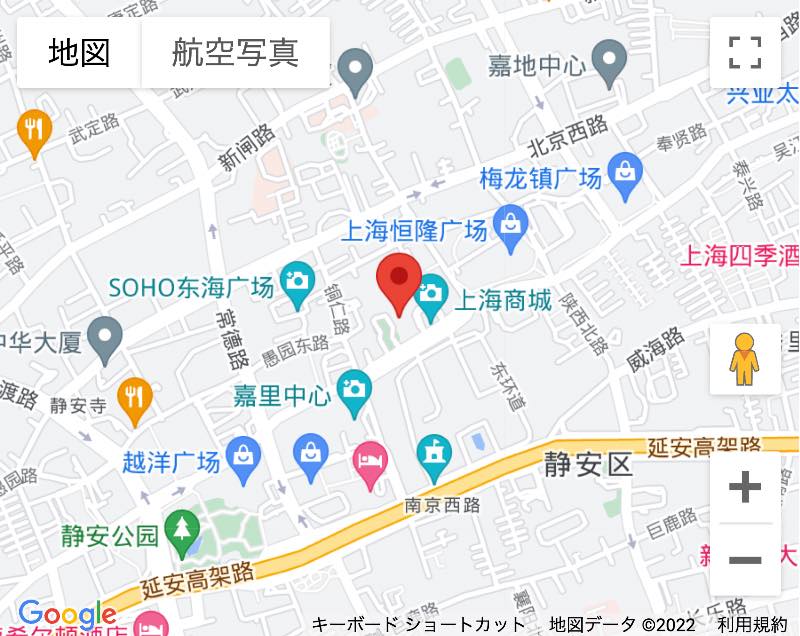Zoom out with the minus button
The height and width of the screenshot is (636, 800).
[745, 559]
